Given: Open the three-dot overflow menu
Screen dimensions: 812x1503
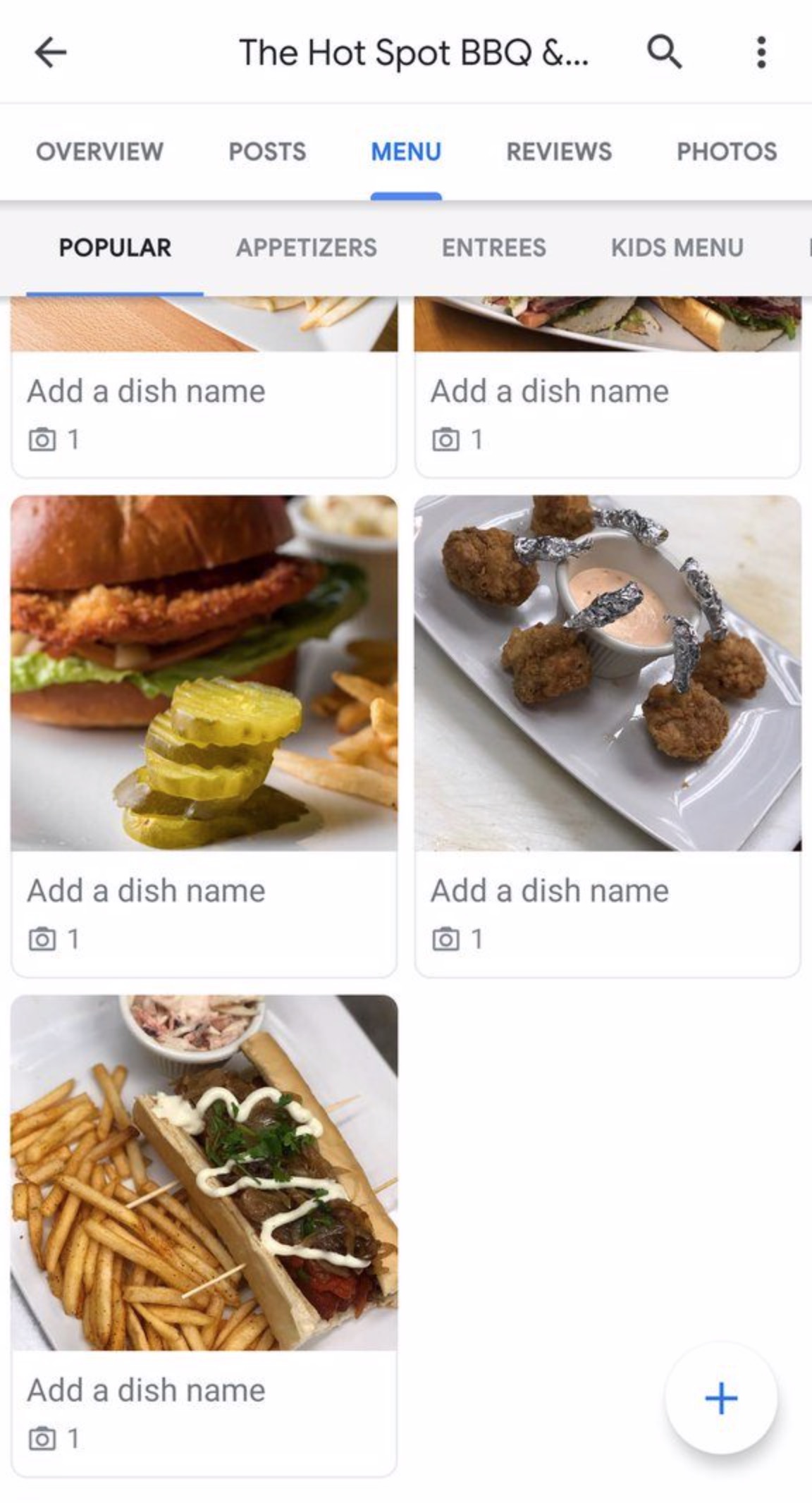Looking at the screenshot, I should click(761, 52).
